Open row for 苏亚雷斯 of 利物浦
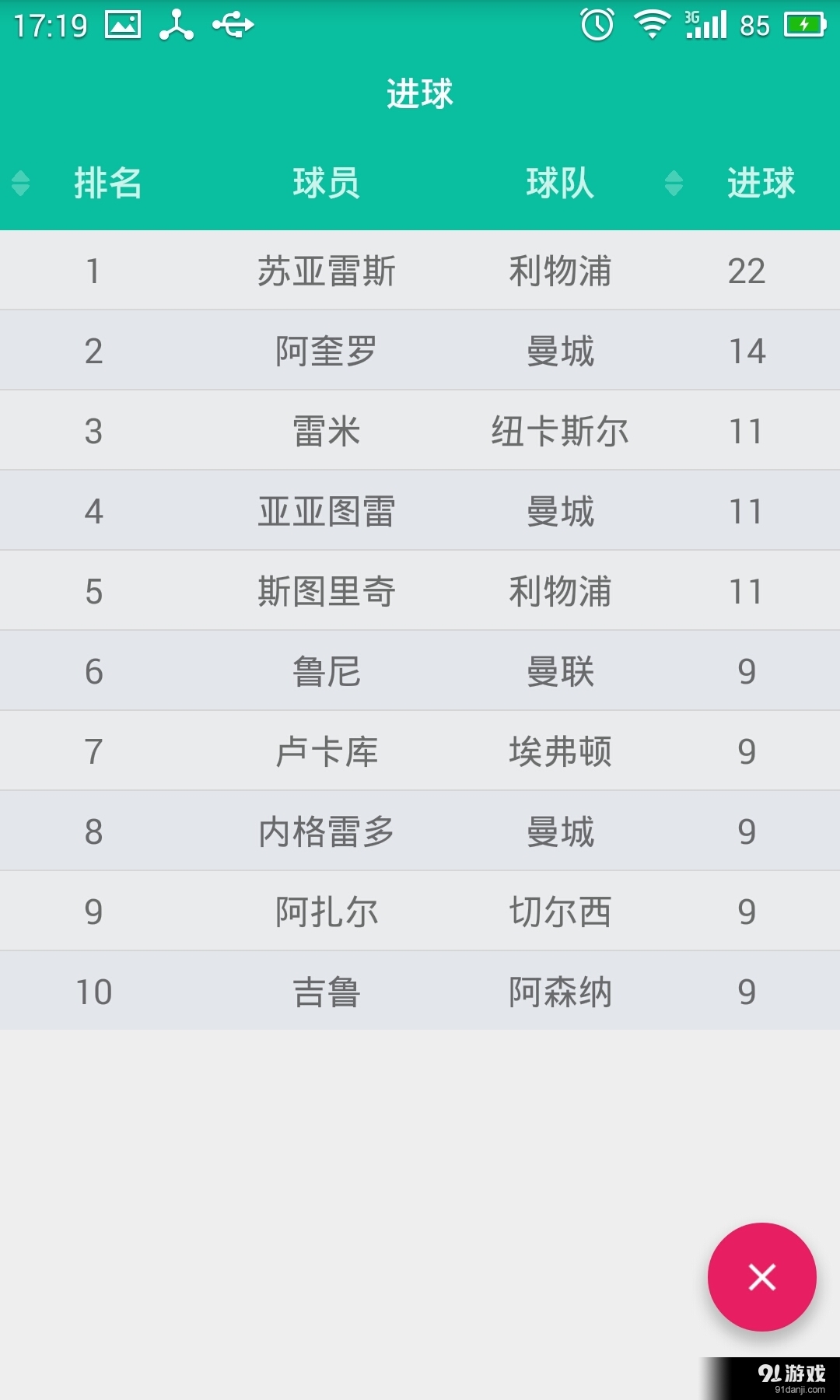Screen dimensions: 840x1400 coord(420,270)
